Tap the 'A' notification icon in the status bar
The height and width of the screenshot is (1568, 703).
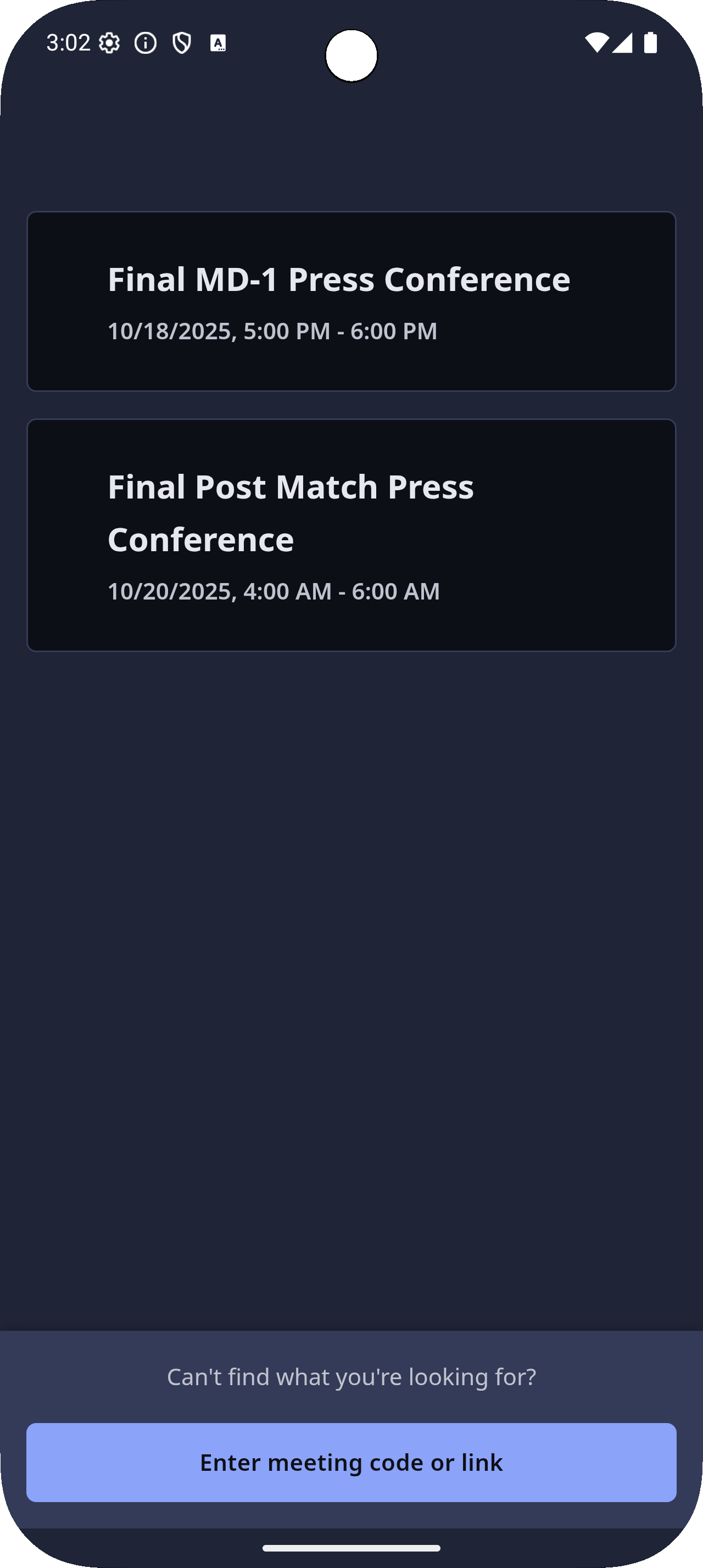click(217, 42)
